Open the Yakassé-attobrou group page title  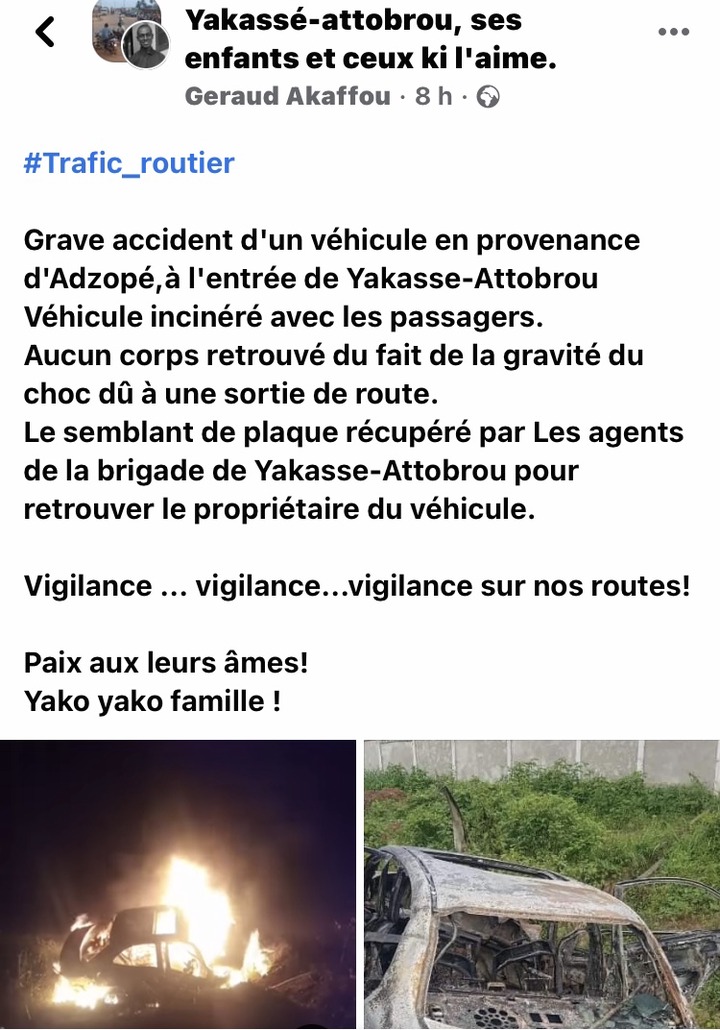[370, 40]
